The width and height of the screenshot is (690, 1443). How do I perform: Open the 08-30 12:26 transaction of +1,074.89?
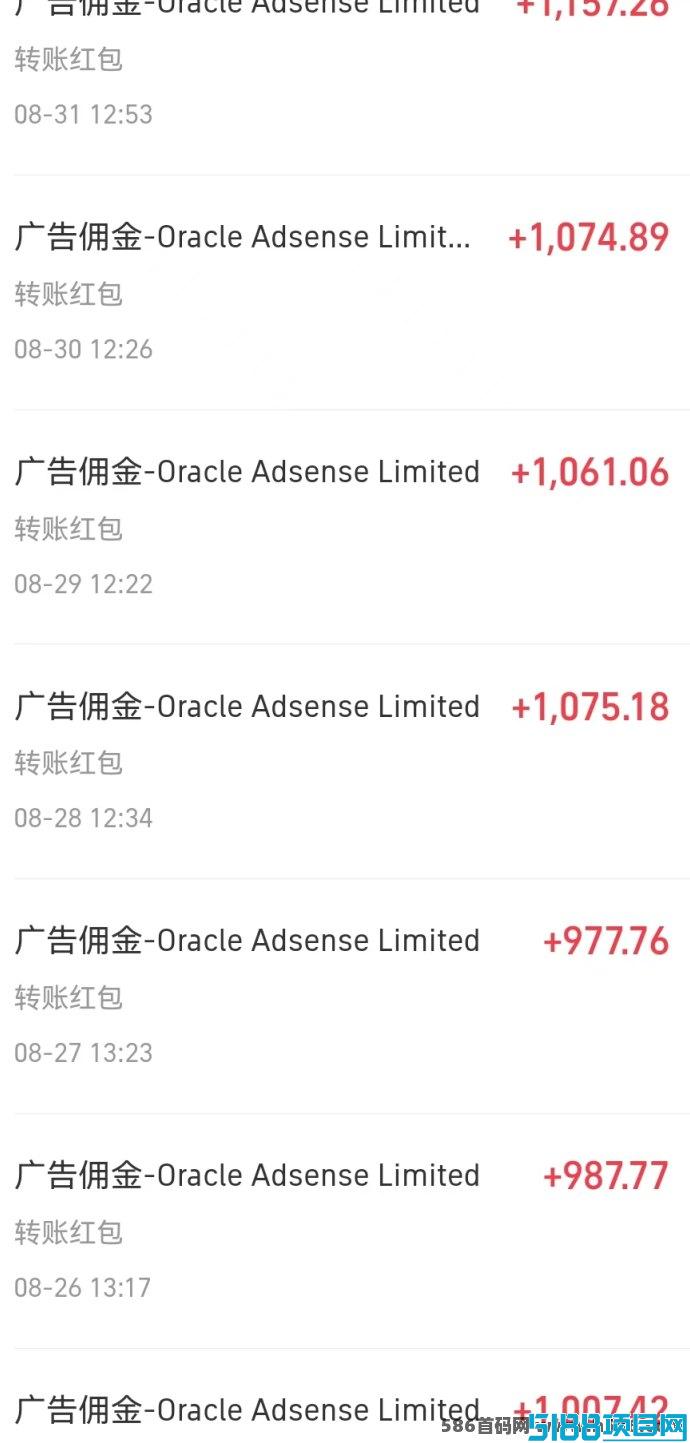(345, 293)
